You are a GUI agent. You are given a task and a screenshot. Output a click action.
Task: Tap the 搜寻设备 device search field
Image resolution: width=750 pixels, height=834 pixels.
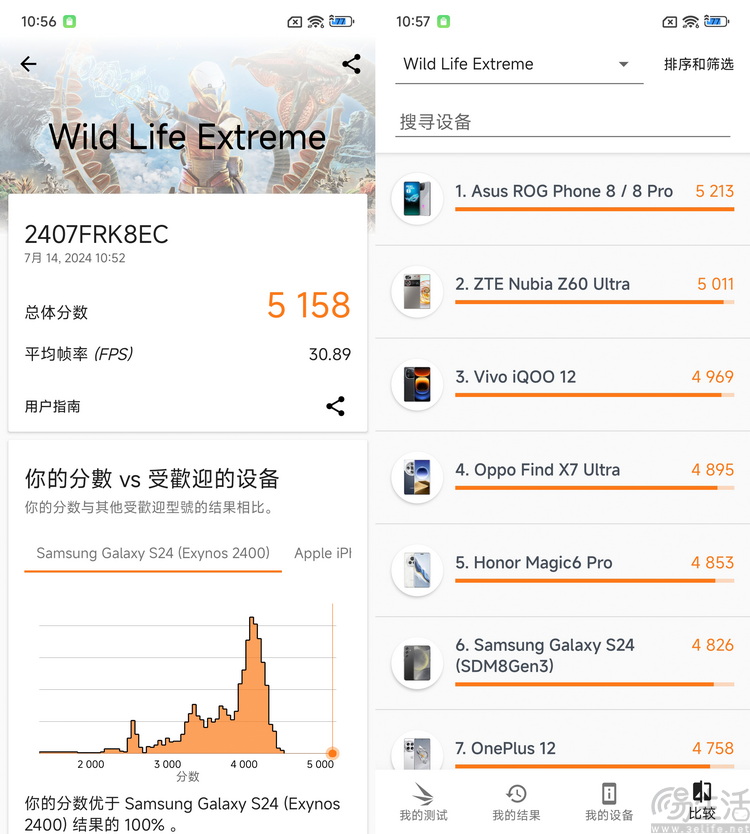pos(560,122)
